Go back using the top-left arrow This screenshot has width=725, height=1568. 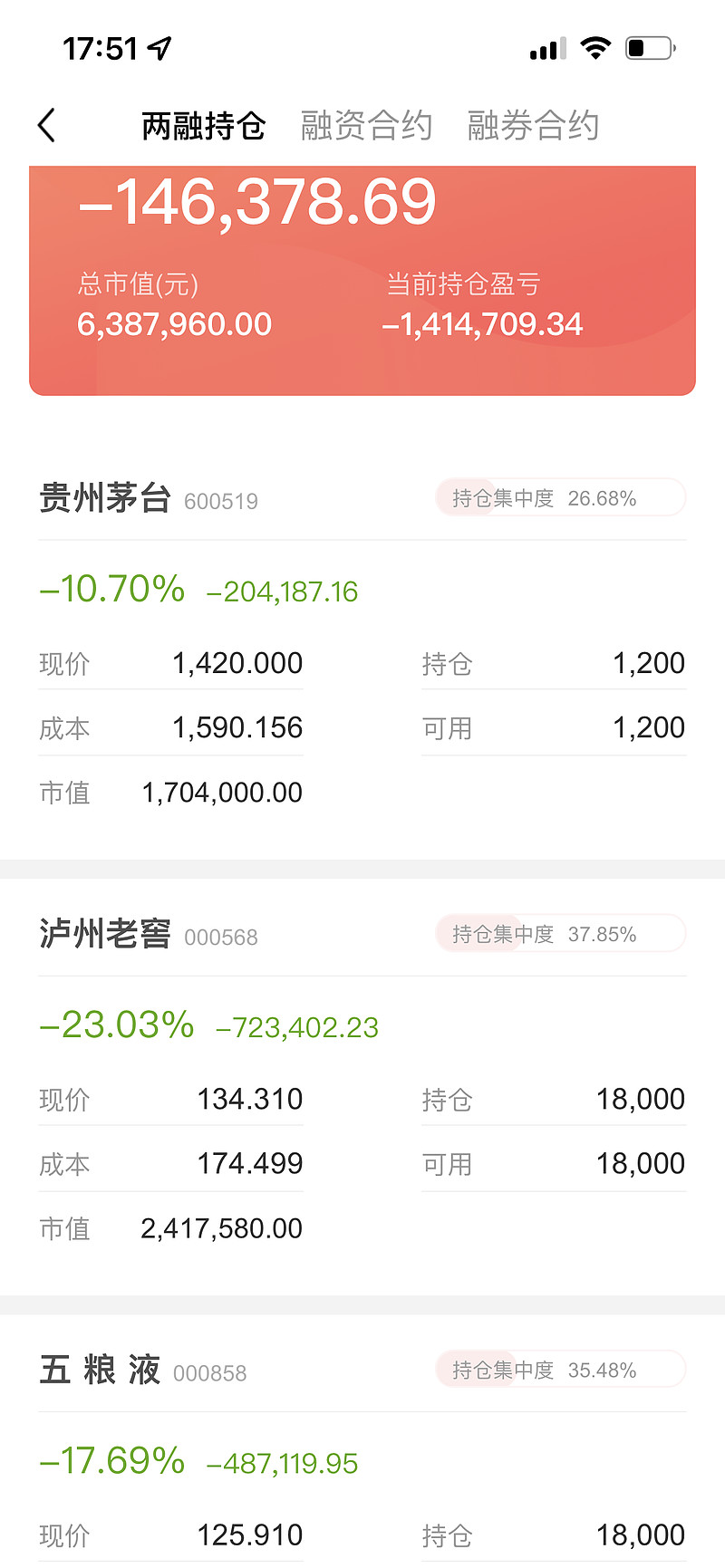coord(47,126)
